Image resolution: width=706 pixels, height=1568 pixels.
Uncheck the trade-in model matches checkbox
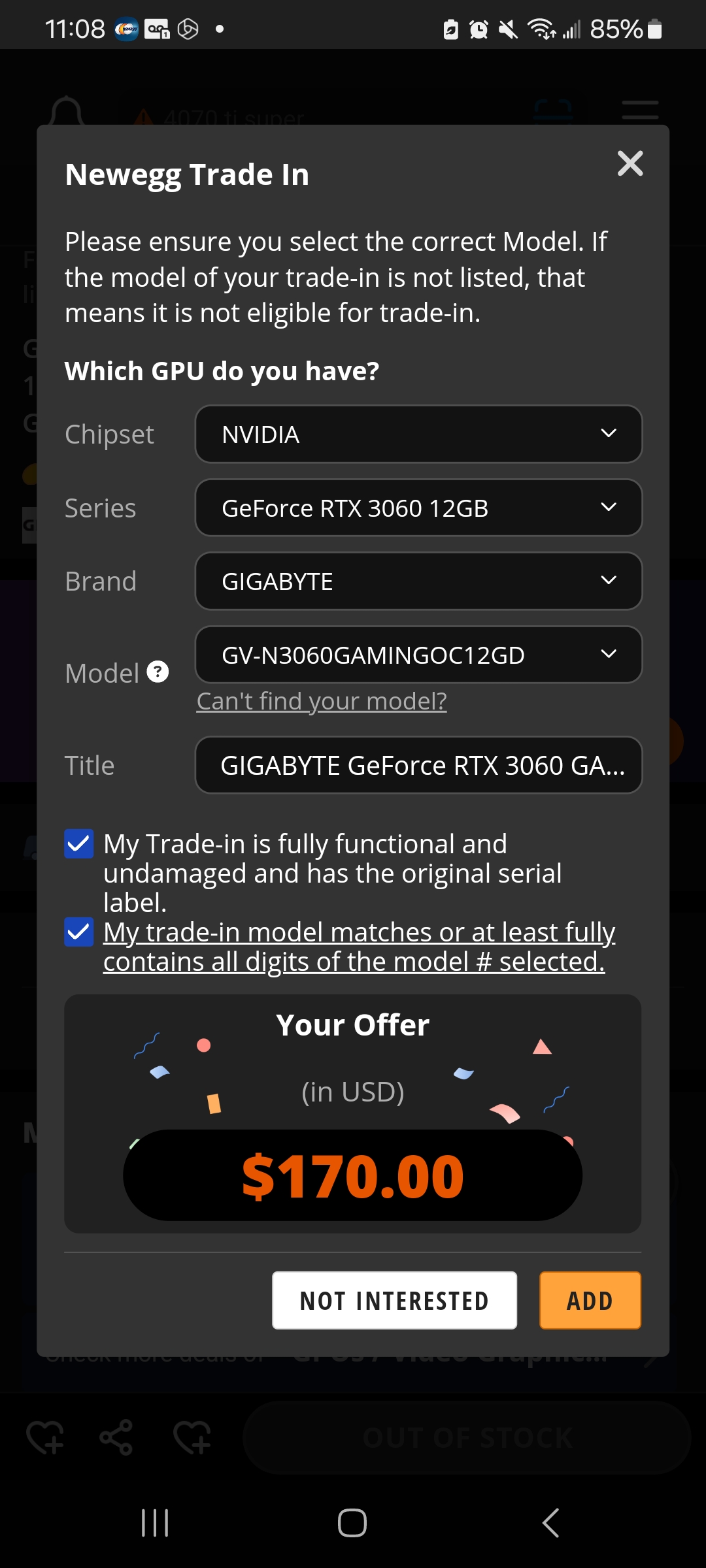(79, 932)
